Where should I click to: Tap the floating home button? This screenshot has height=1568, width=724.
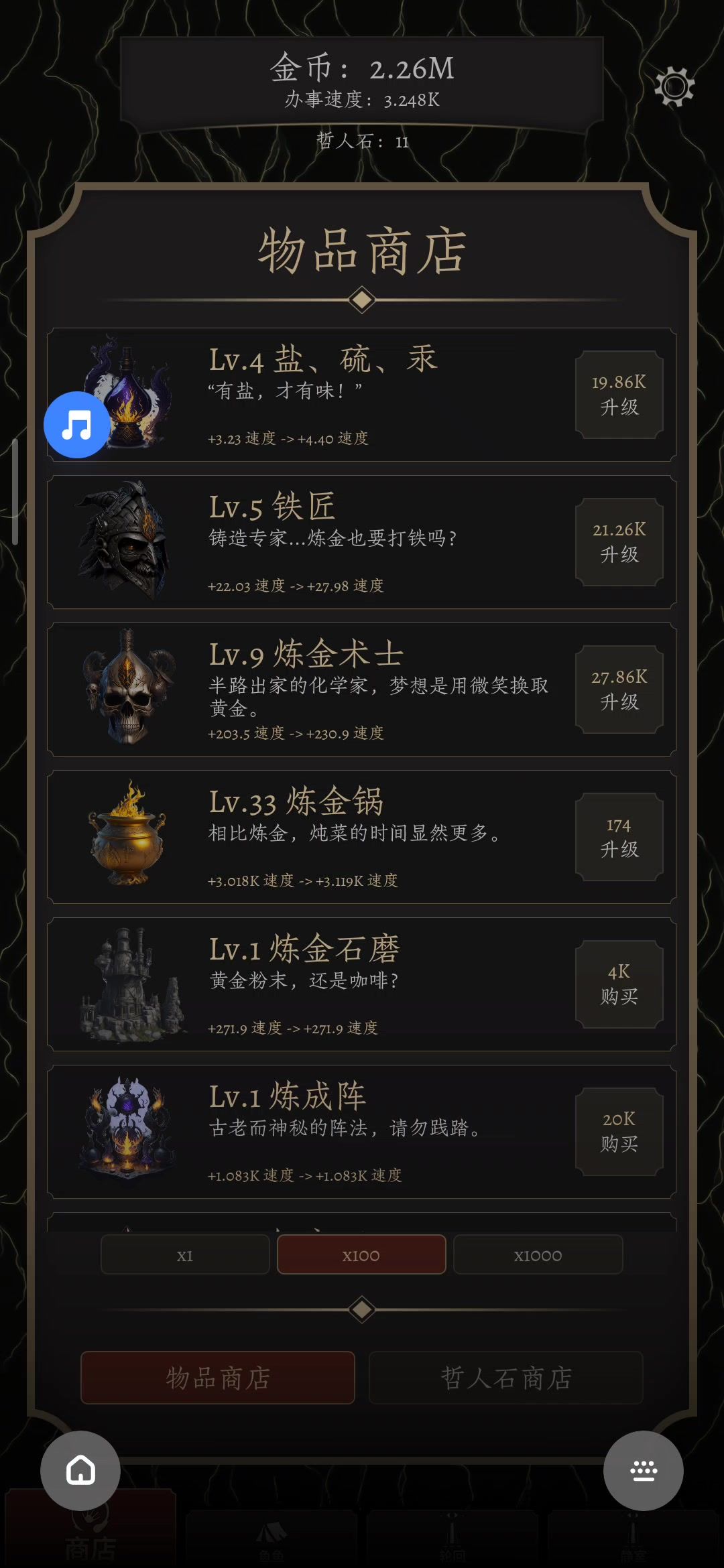pyautogui.click(x=80, y=1471)
